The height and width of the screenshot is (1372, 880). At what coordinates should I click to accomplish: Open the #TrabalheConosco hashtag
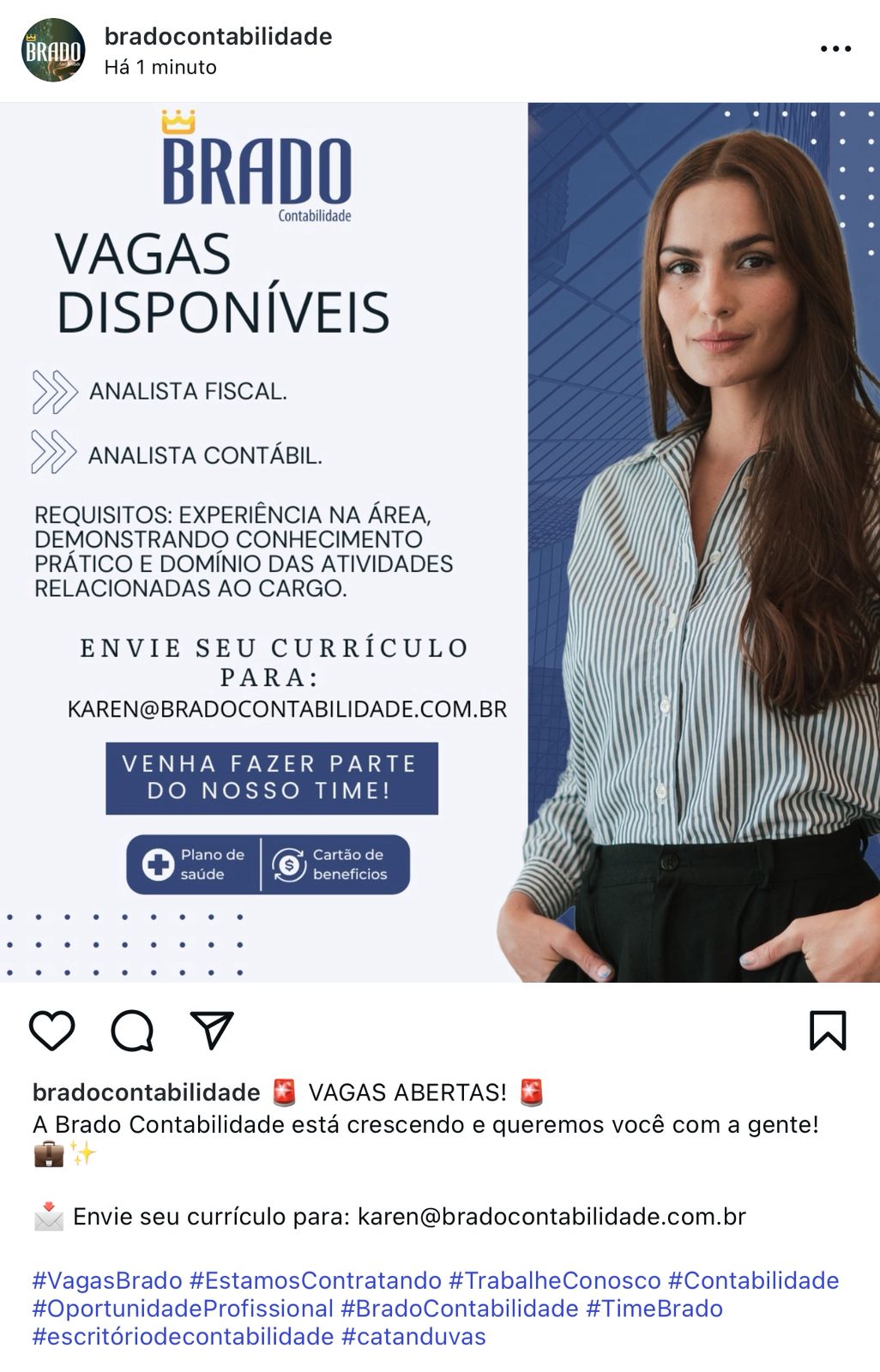click(x=555, y=1280)
